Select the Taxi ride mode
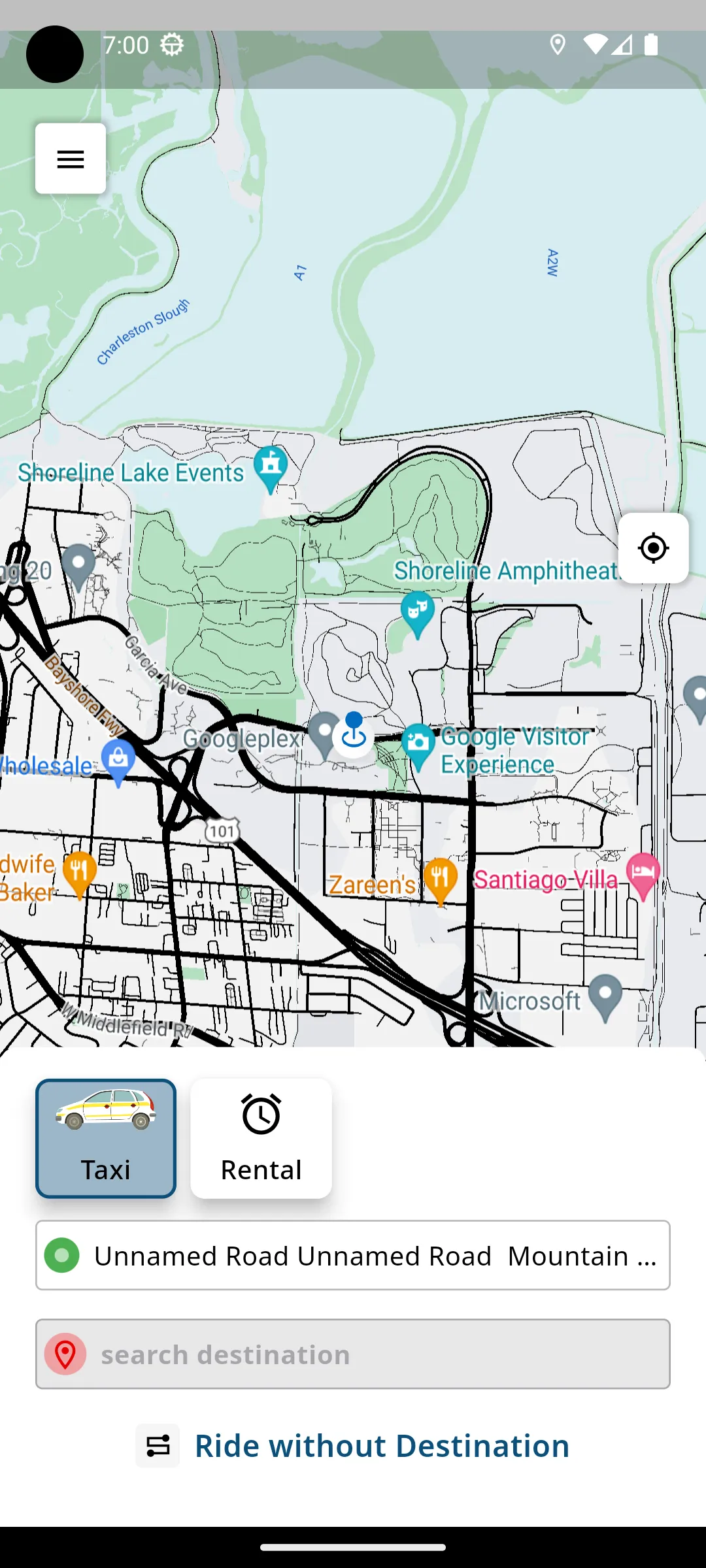This screenshot has height=1568, width=706. click(x=105, y=1138)
